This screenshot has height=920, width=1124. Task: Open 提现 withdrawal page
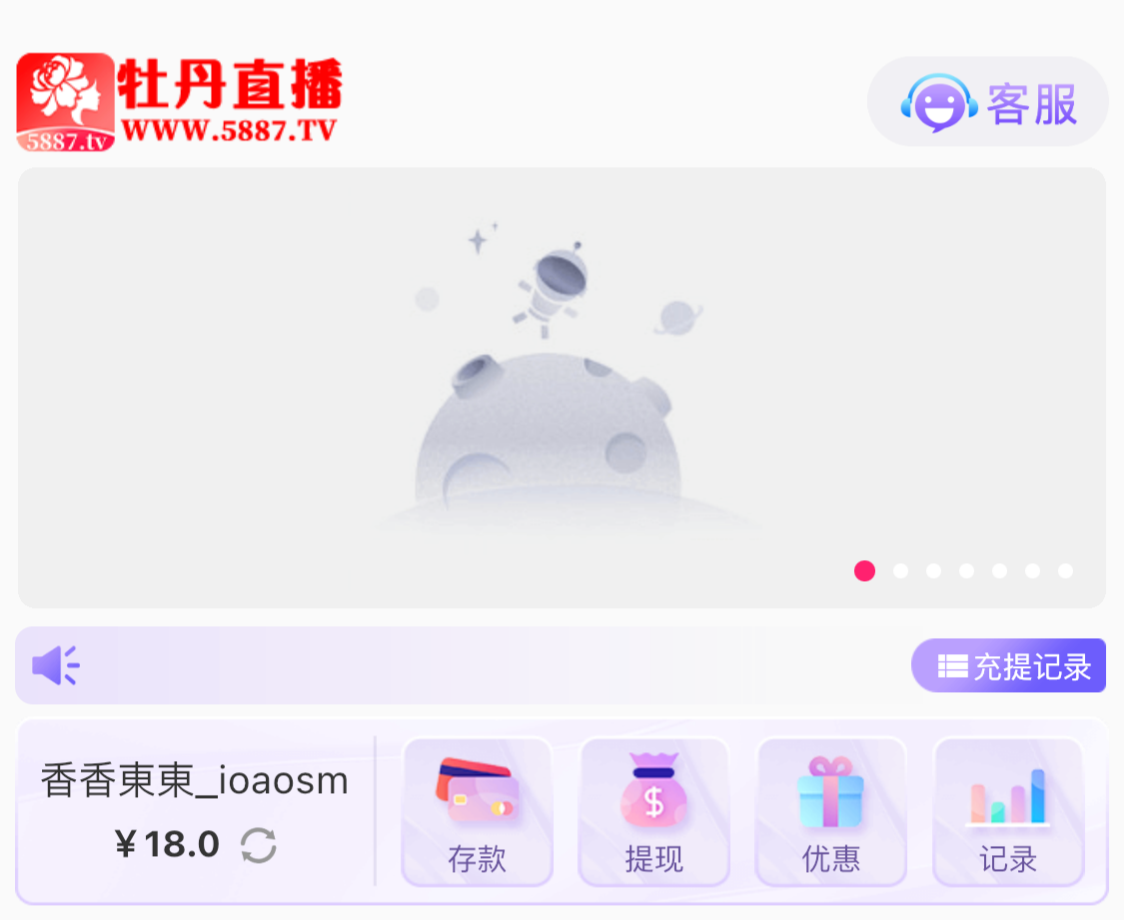tap(654, 812)
